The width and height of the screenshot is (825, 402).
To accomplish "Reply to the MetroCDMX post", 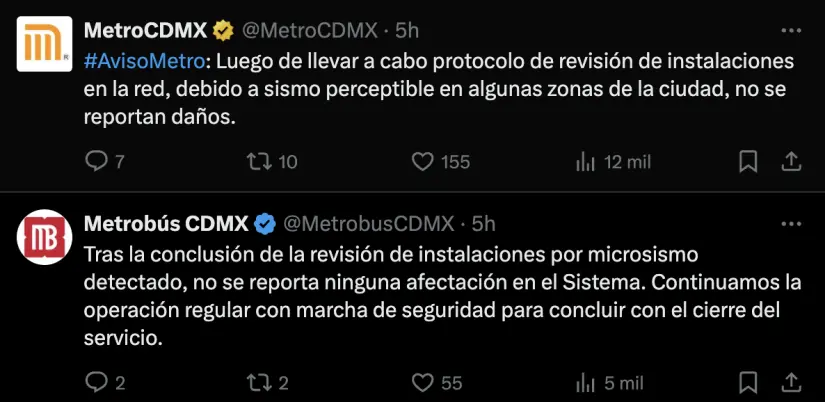I will 96,161.
